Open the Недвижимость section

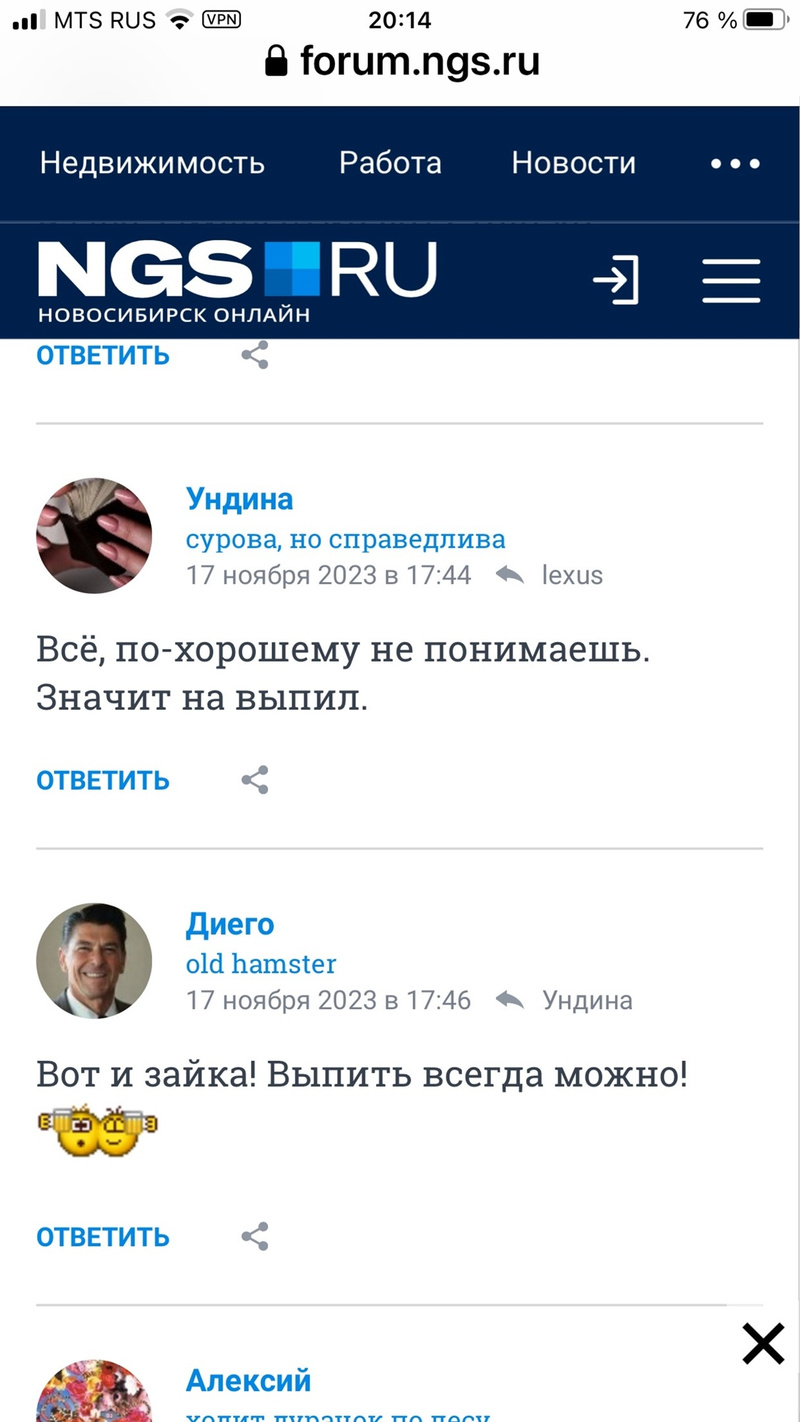click(x=152, y=163)
